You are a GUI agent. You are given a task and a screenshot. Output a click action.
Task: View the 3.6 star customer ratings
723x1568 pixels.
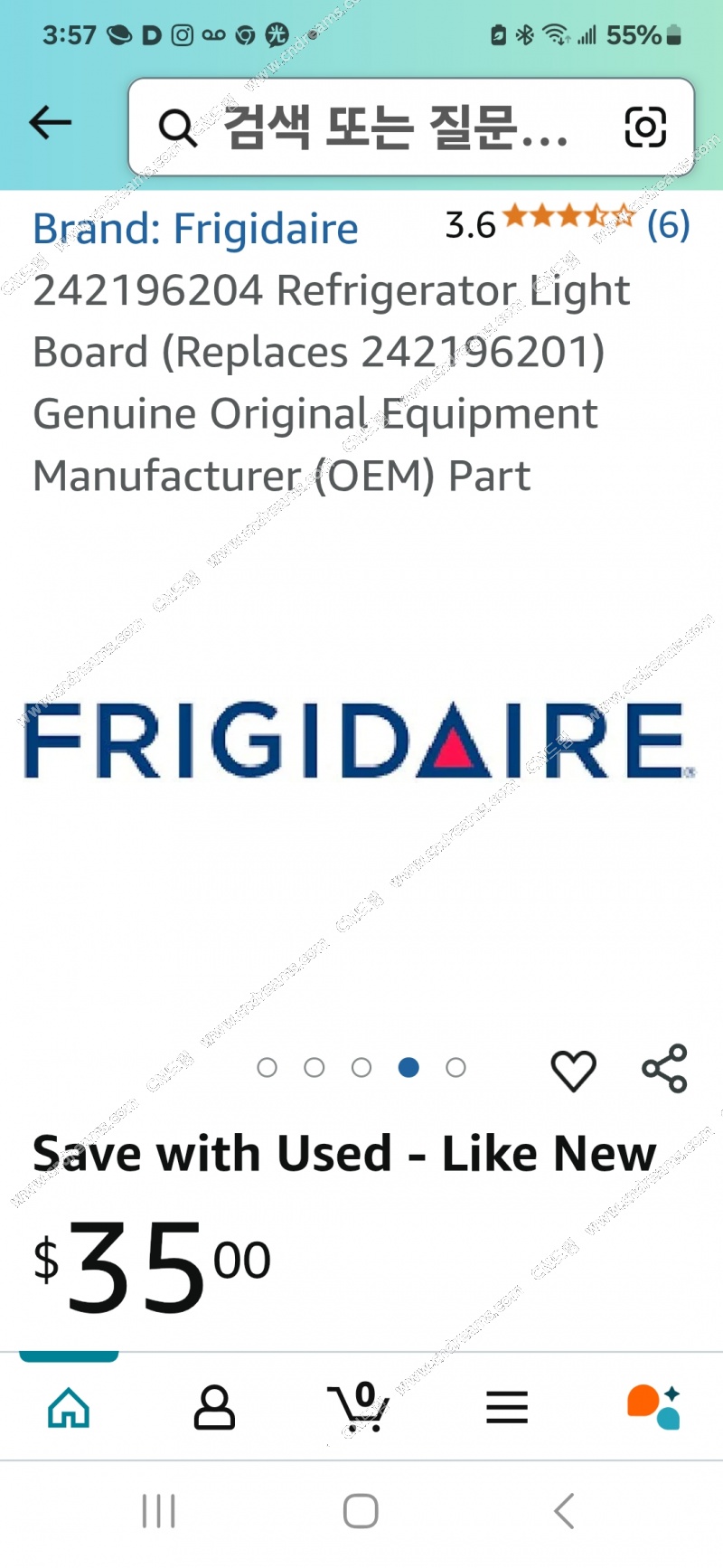click(568, 223)
